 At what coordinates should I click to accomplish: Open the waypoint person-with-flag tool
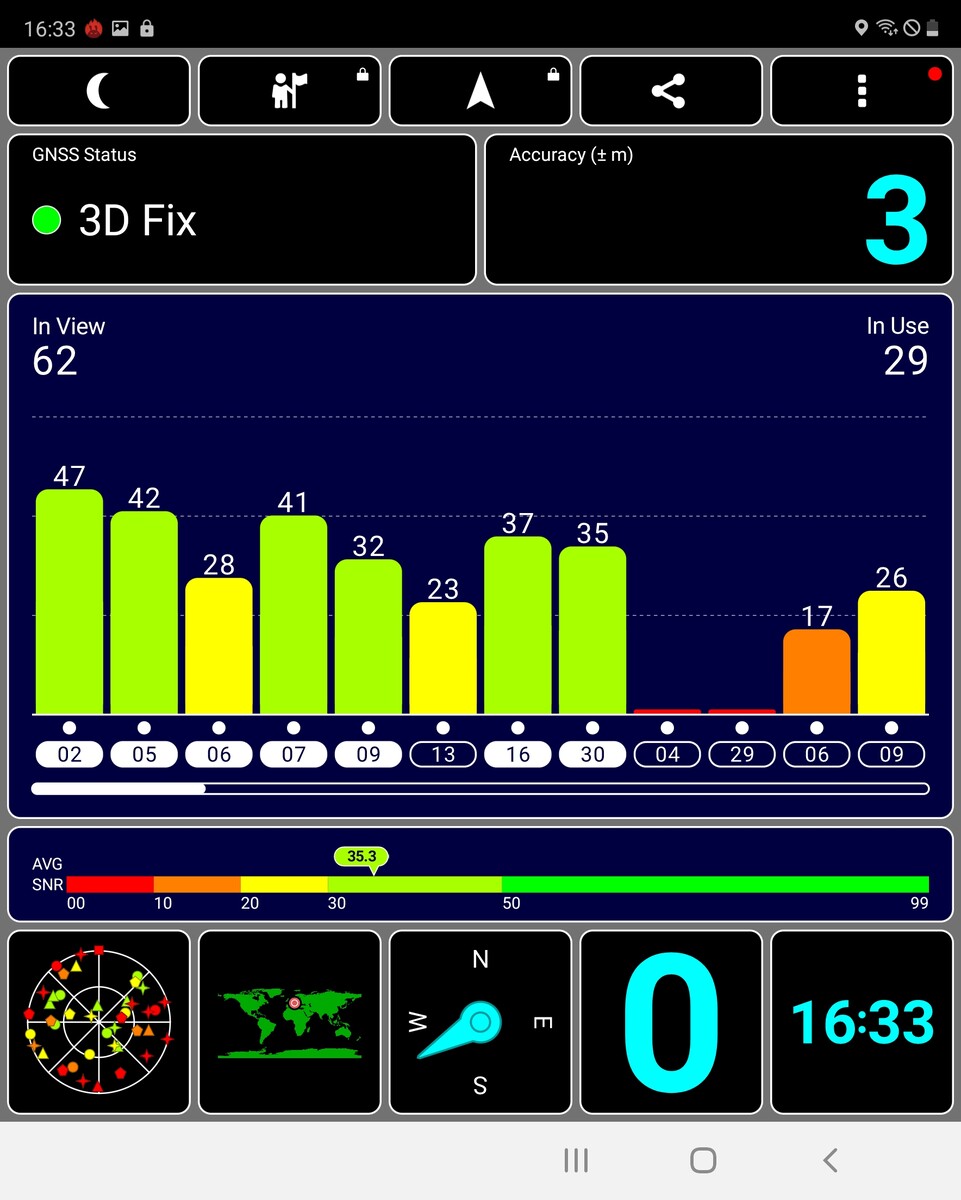289,91
